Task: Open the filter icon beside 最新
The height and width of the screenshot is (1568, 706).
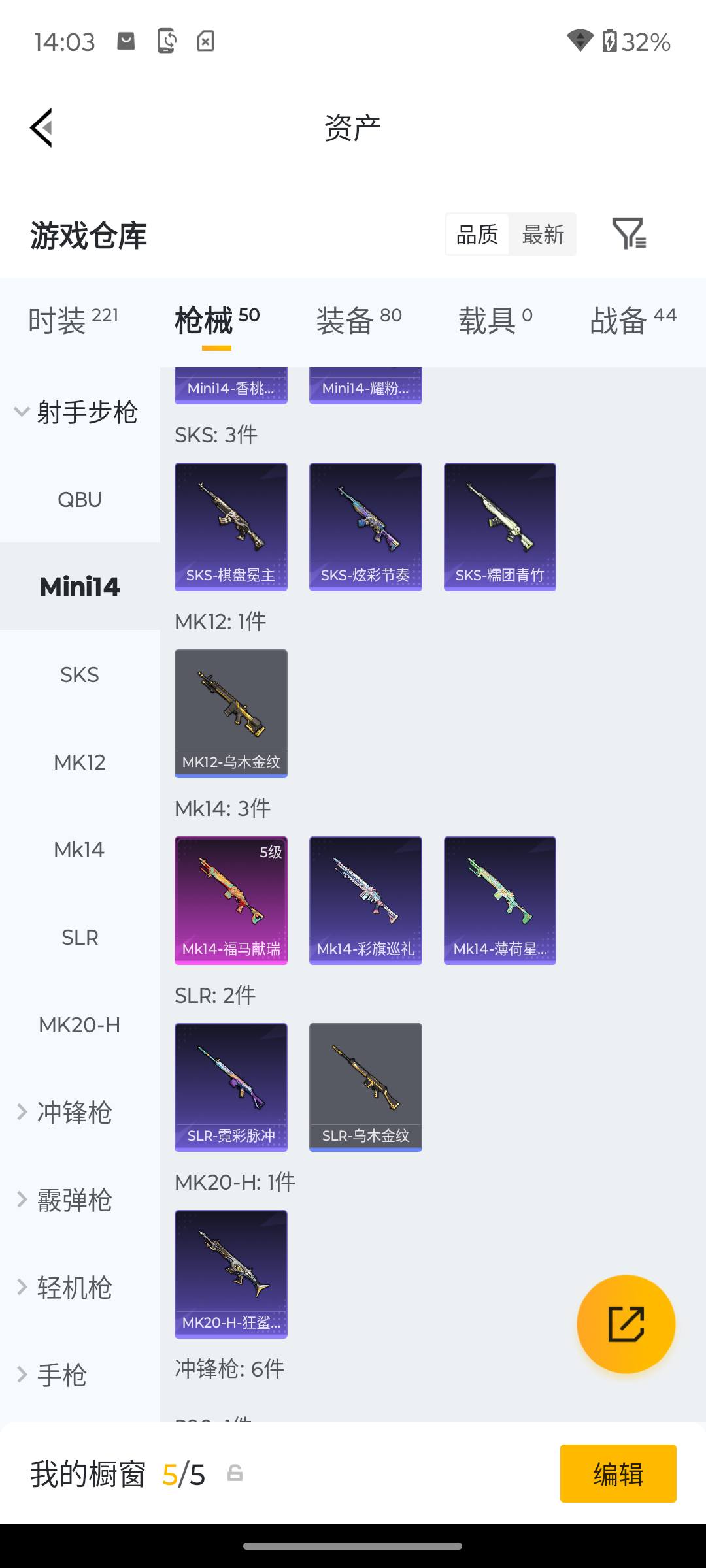Action: tap(629, 234)
